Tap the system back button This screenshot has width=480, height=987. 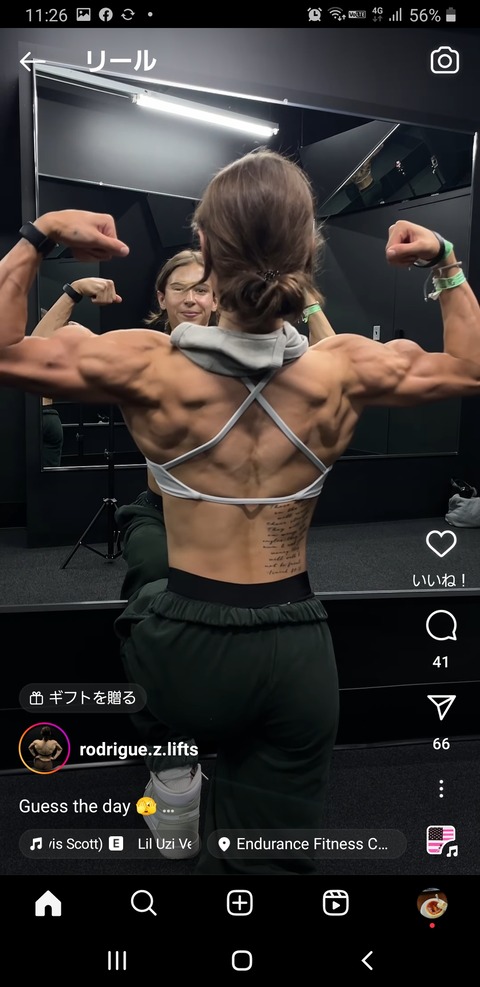click(x=368, y=961)
